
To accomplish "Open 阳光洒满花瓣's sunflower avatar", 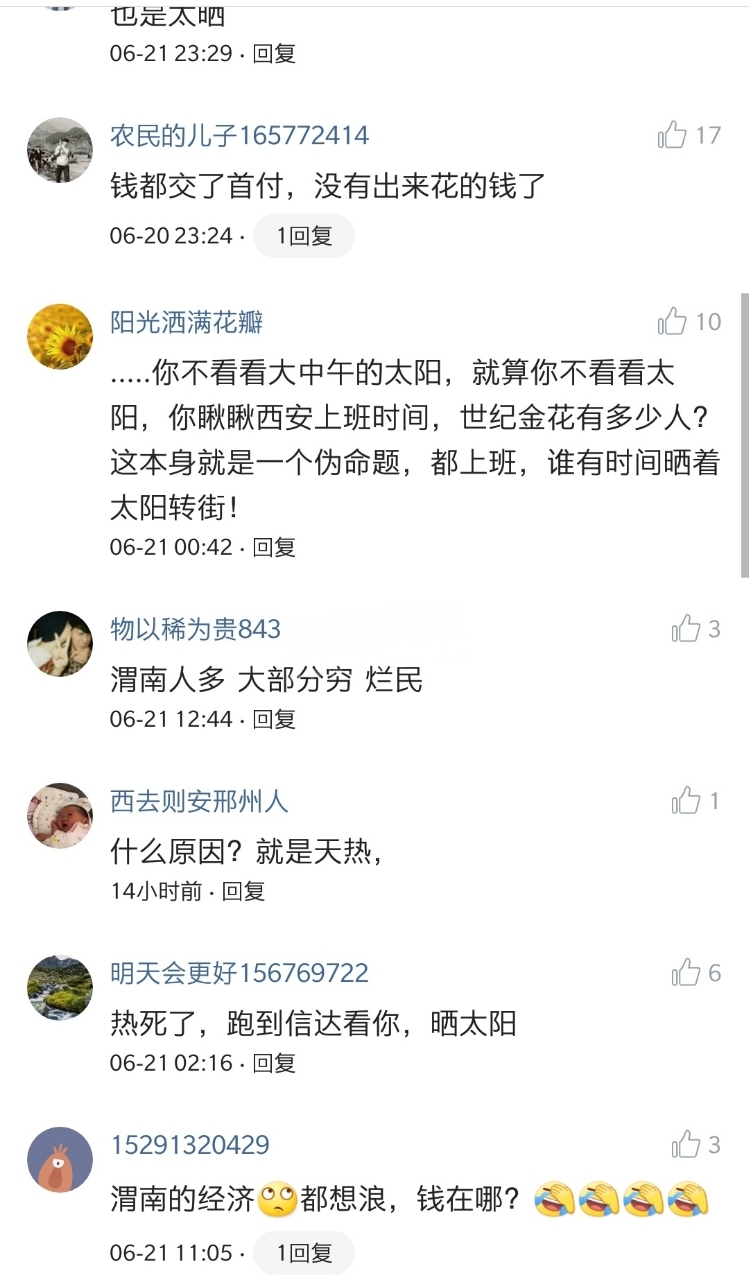I will (x=60, y=337).
